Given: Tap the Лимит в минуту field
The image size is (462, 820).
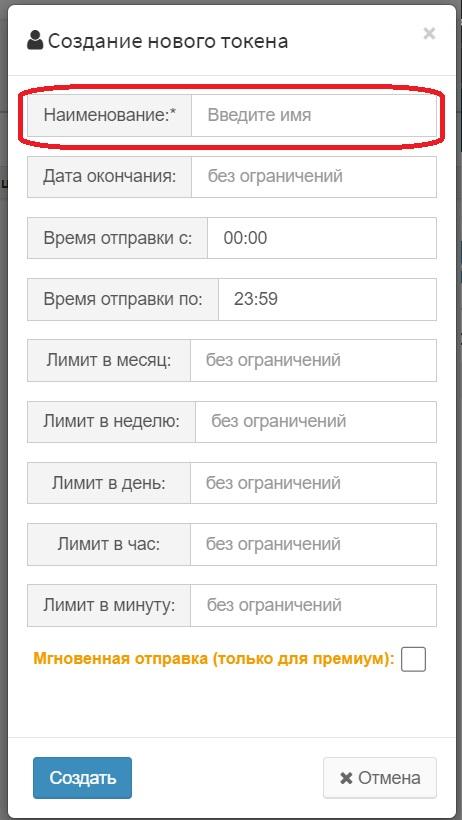Looking at the screenshot, I should point(313,606).
